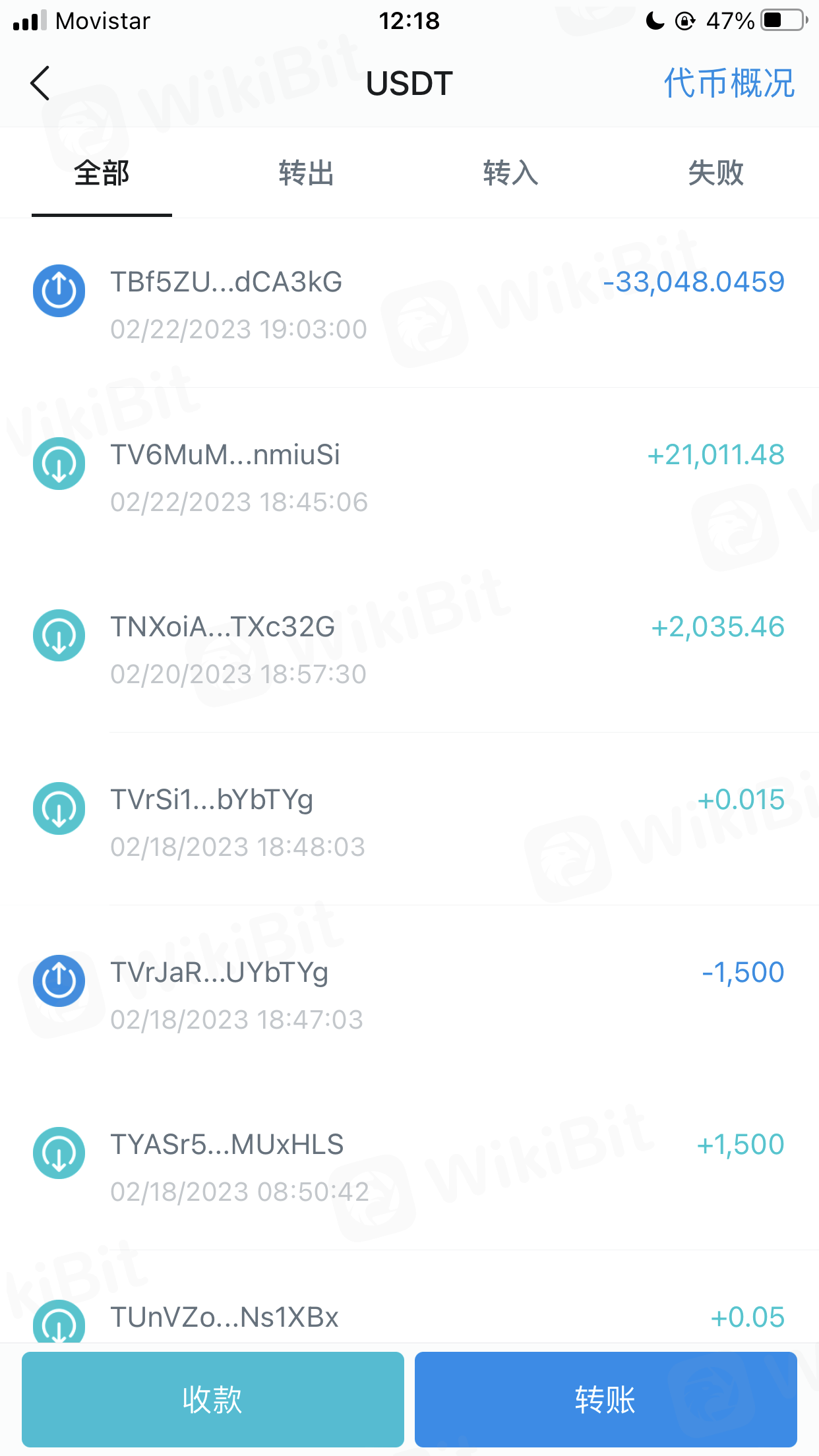Tap the 收款 receive button
Image resolution: width=819 pixels, height=1456 pixels.
coord(212,1399)
